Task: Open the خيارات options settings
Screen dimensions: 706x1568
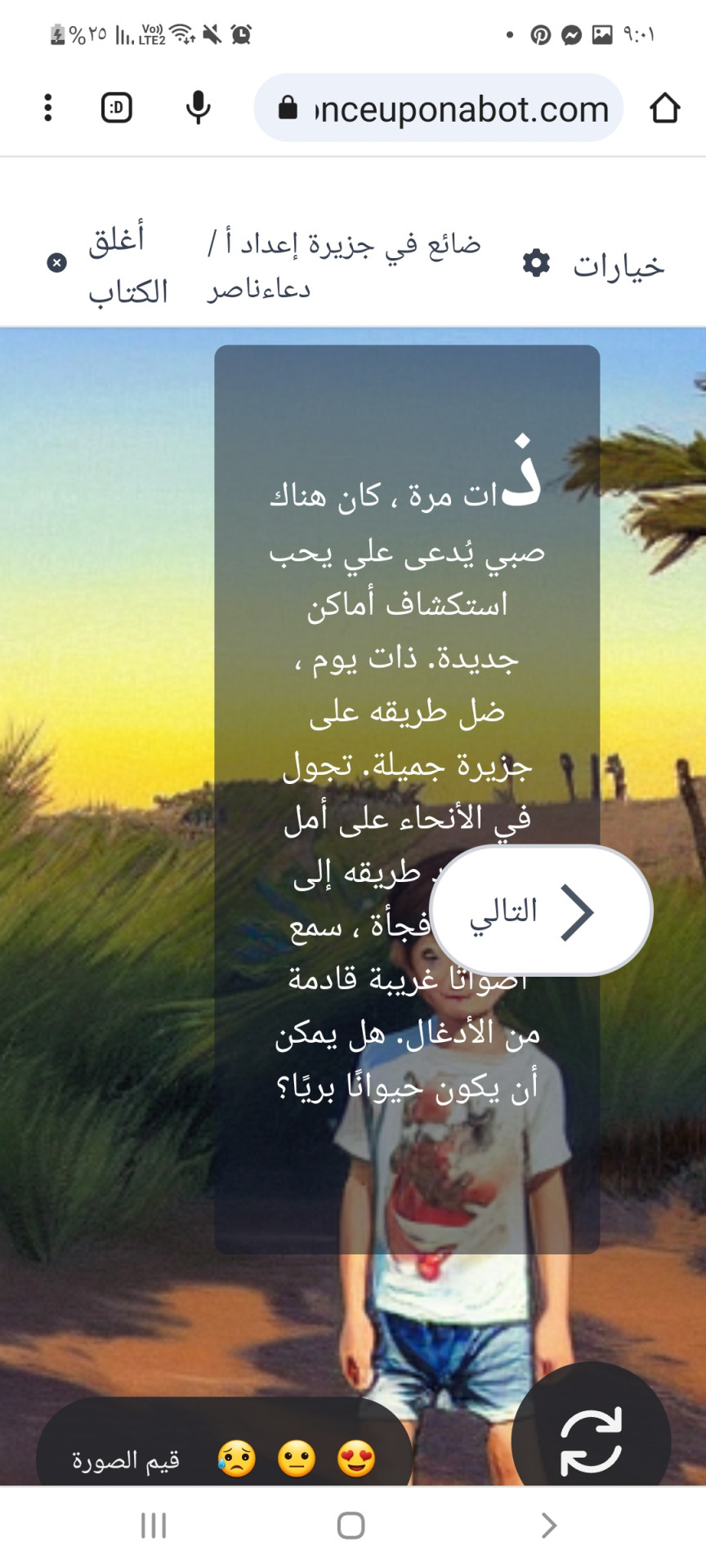Action: (x=594, y=265)
